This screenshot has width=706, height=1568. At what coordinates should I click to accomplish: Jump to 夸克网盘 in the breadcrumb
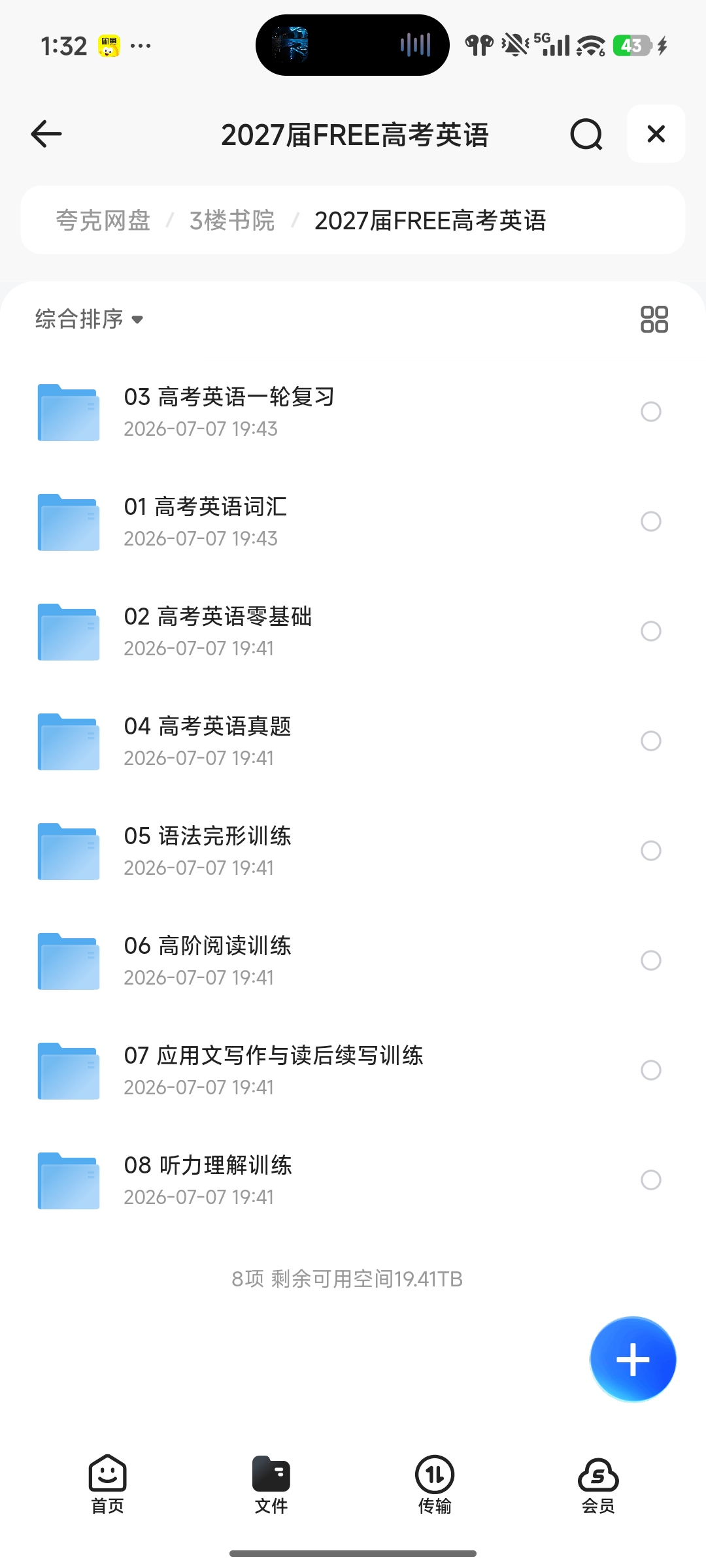103,220
